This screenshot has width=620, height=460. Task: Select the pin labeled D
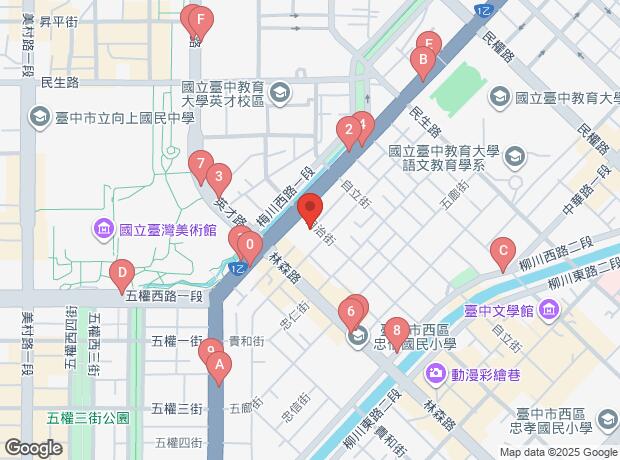pos(122,271)
